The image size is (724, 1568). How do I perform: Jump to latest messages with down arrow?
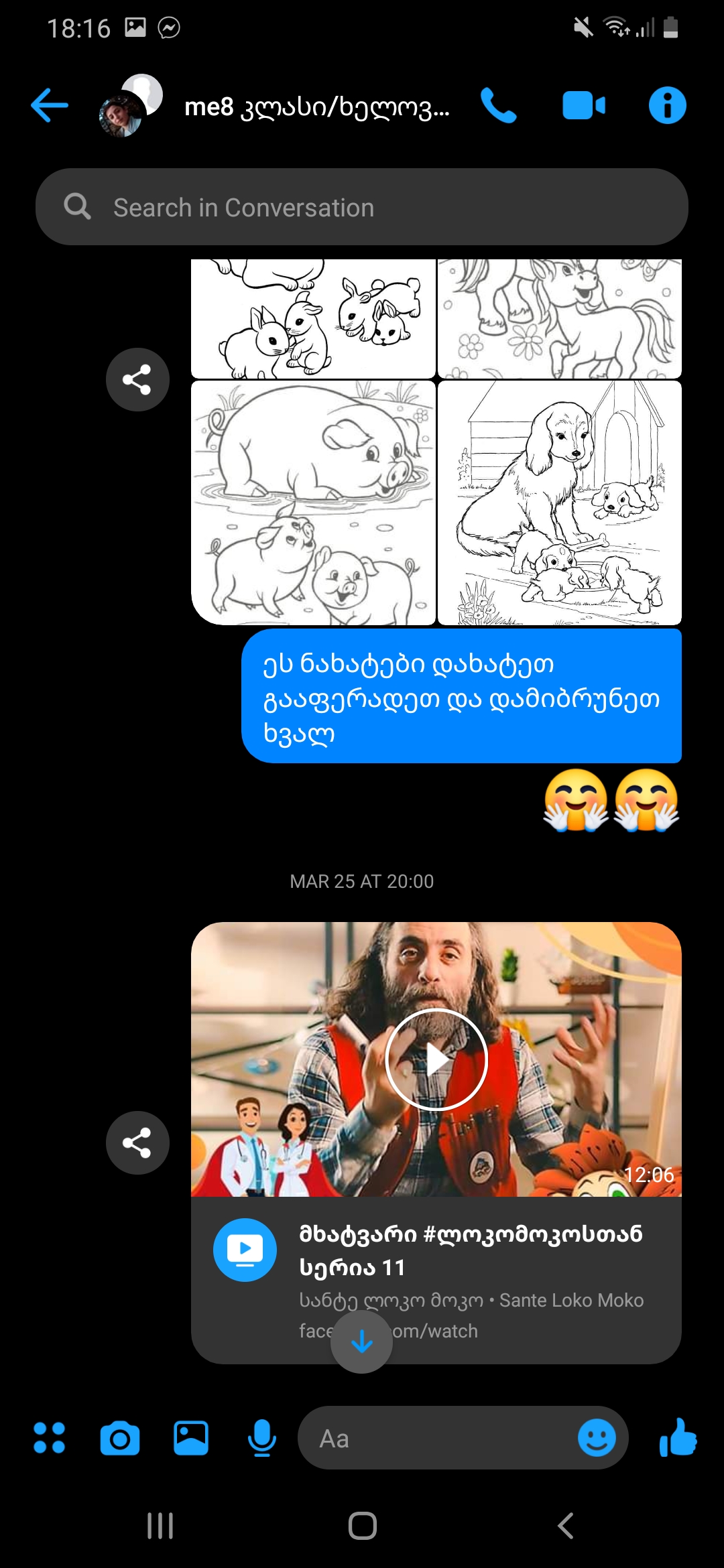362,1342
